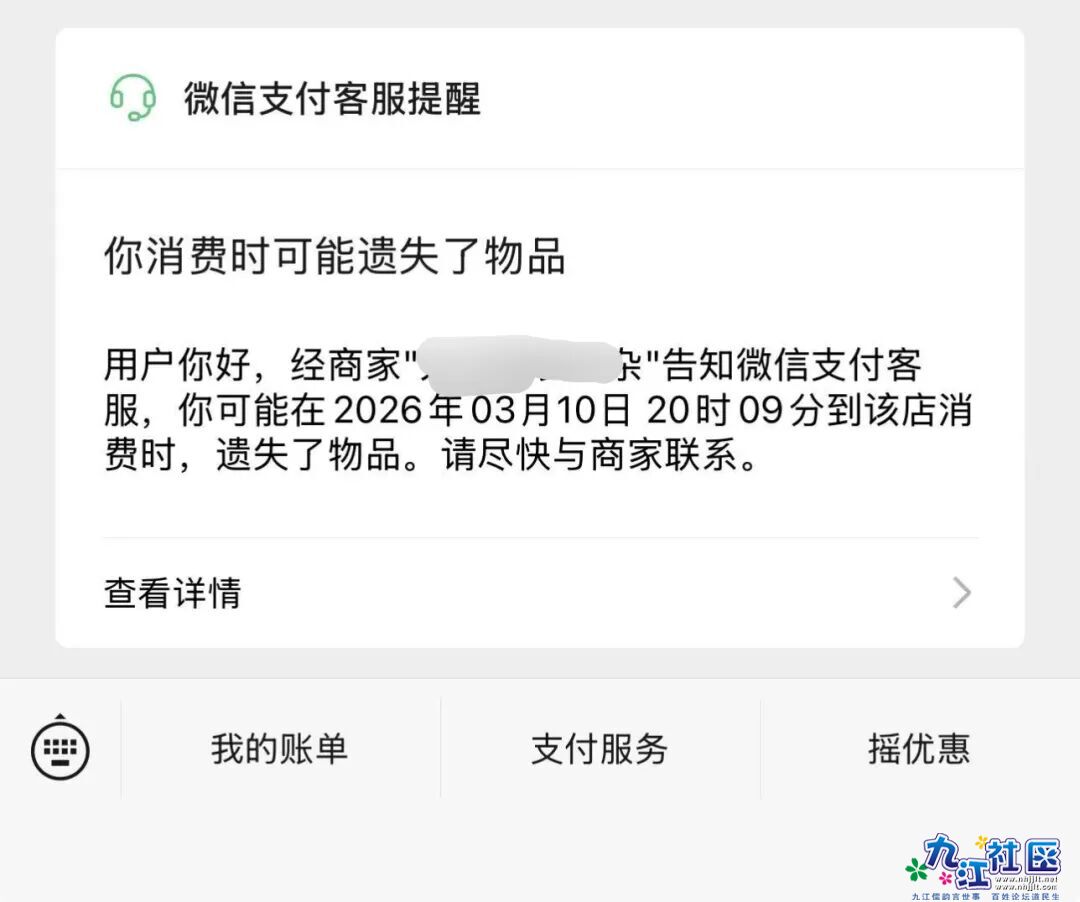Open 查看详情 for the lost item notice
The width and height of the screenshot is (1080, 902).
(540, 593)
